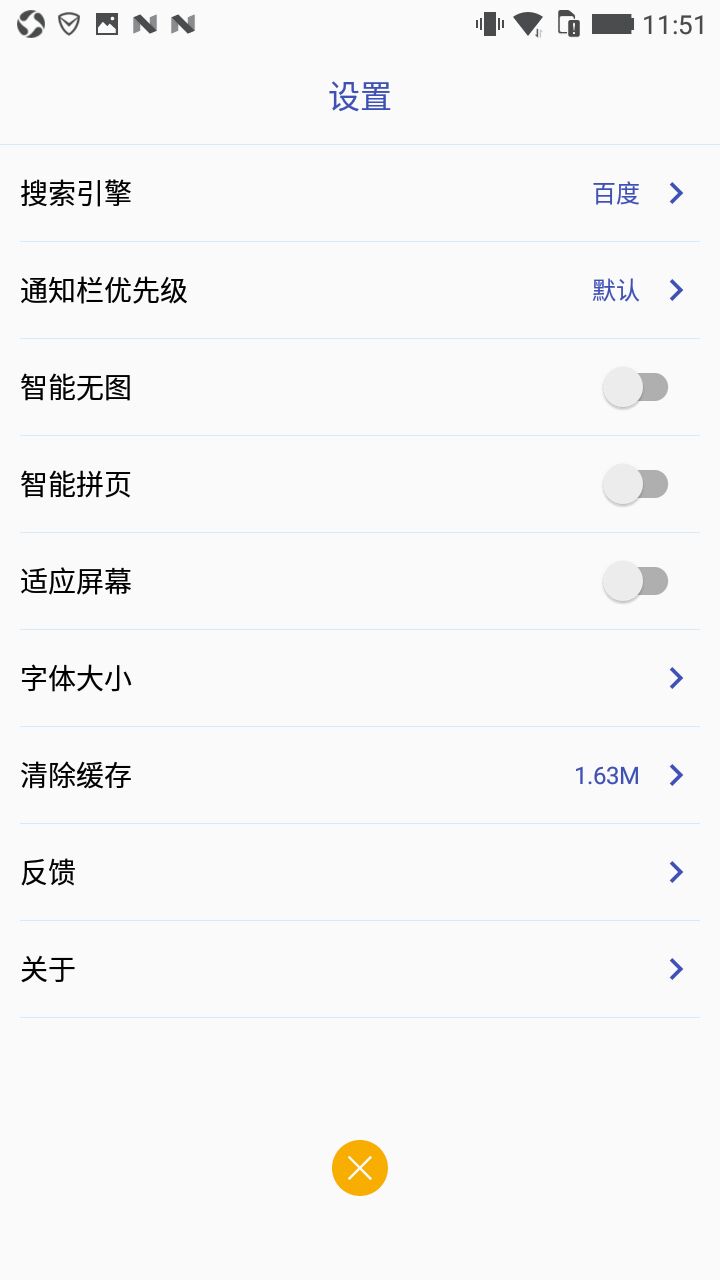The image size is (720, 1280).
Task: Open the 反馈 feedback page
Action: click(360, 872)
